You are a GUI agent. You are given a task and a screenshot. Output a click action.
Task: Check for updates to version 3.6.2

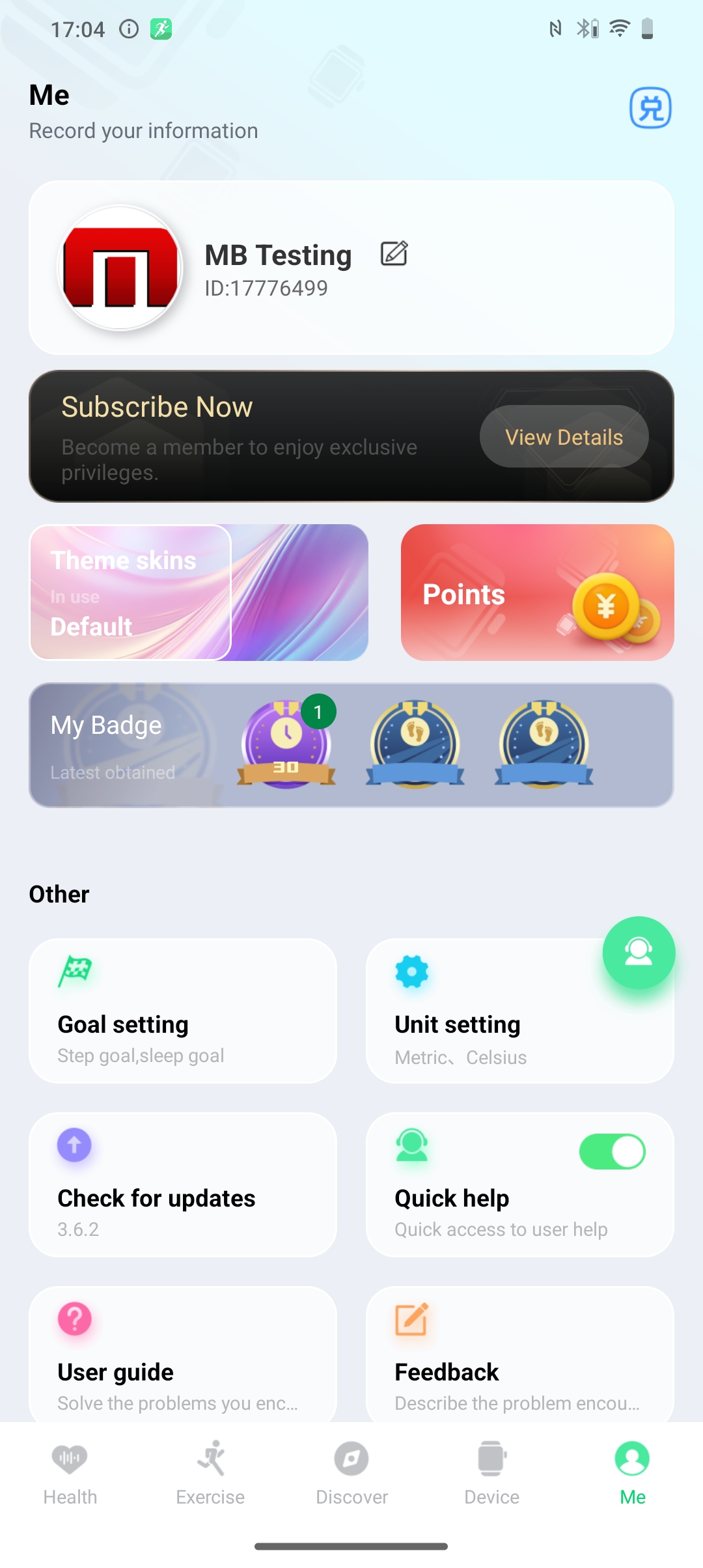pyautogui.click(x=183, y=1184)
